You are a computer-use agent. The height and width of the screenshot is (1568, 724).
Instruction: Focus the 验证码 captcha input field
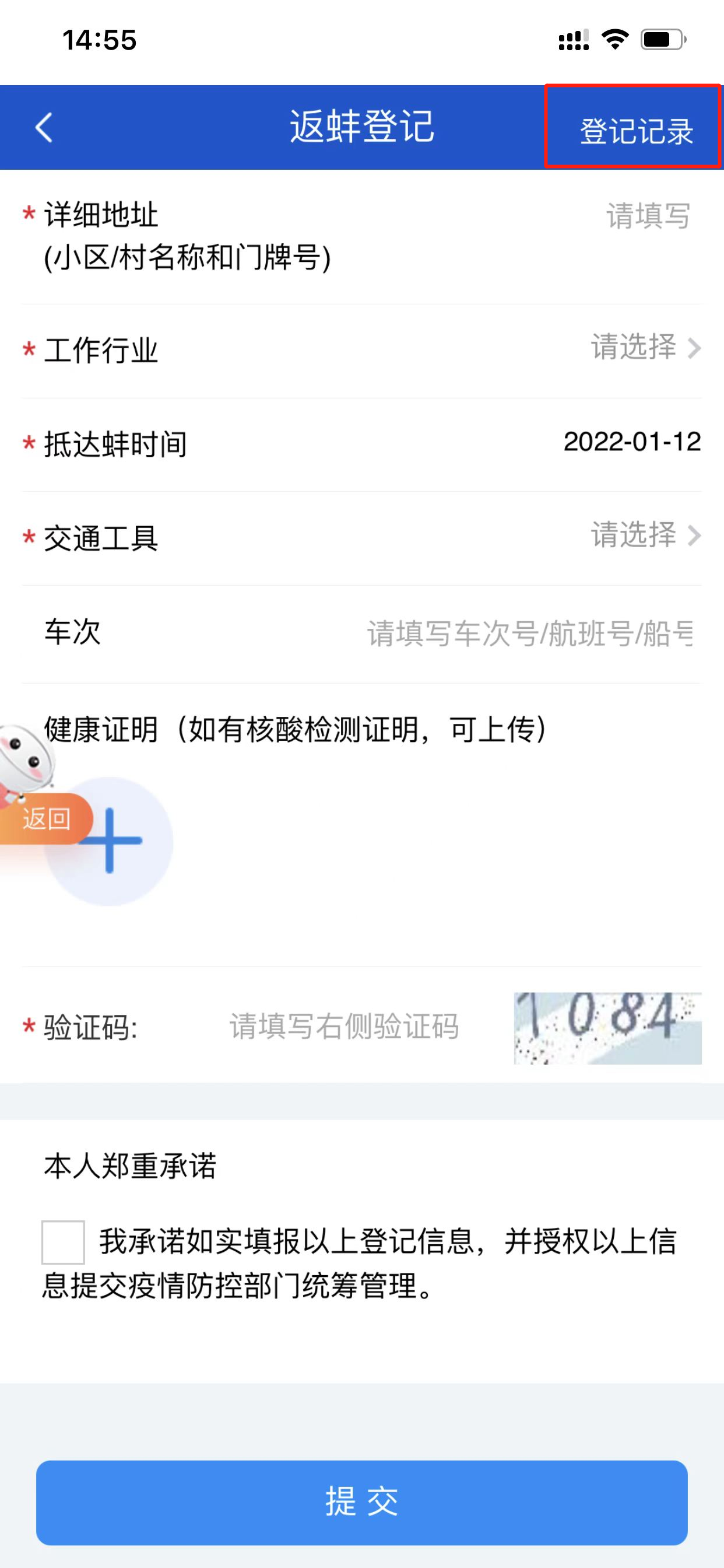pos(344,1027)
